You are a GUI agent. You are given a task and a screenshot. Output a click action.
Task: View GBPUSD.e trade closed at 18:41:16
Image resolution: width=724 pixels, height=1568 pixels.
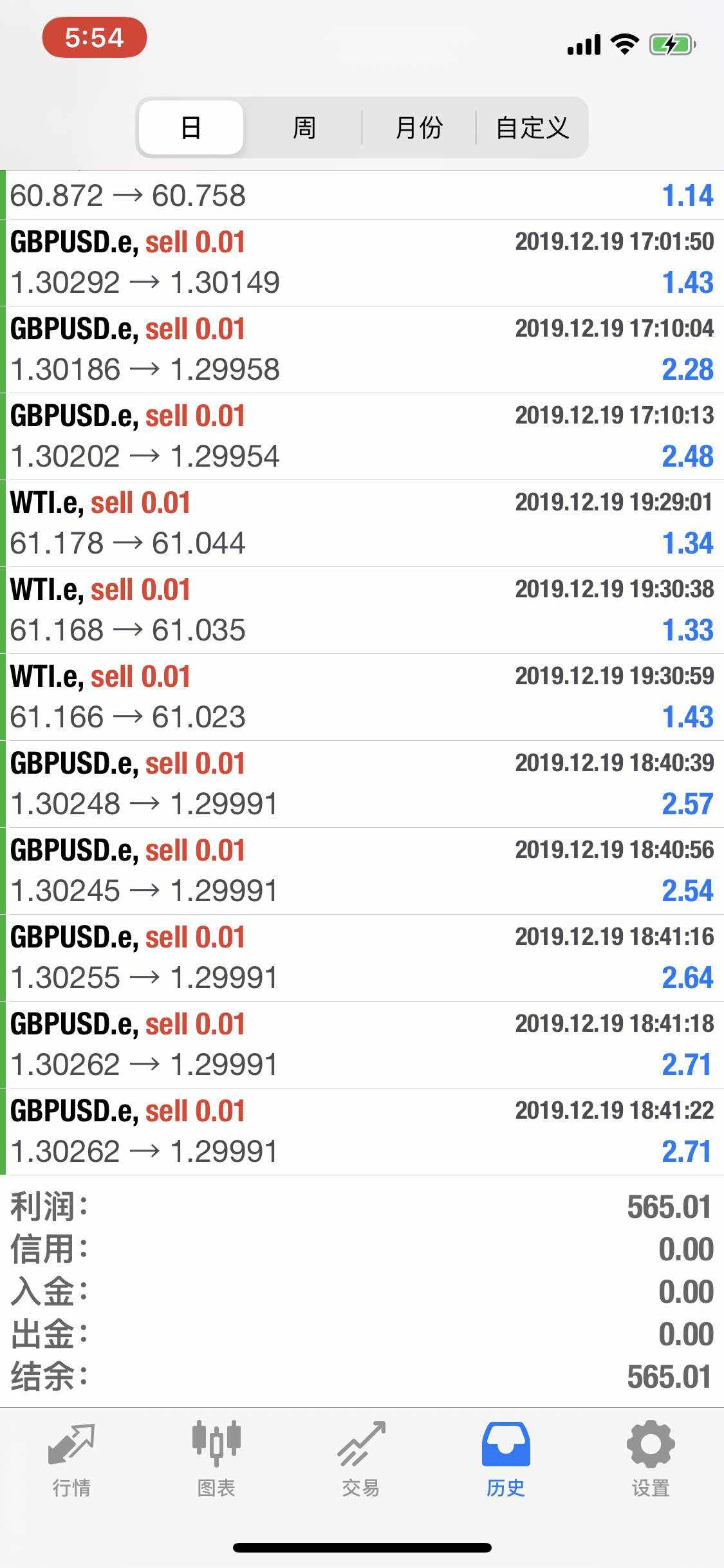(362, 958)
